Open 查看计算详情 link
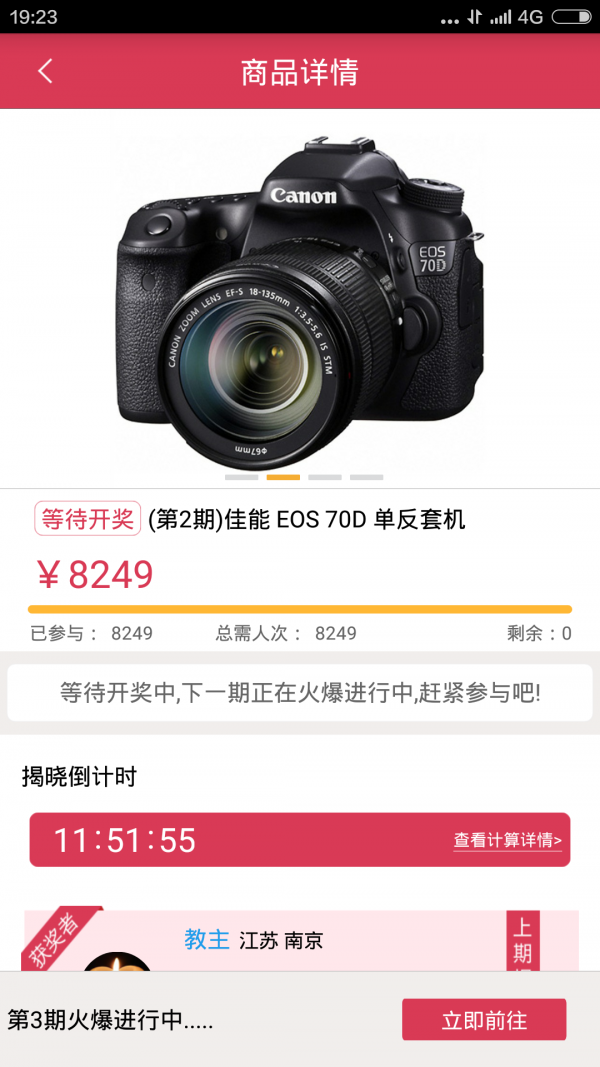Screen dimensions: 600x1067 [507, 840]
